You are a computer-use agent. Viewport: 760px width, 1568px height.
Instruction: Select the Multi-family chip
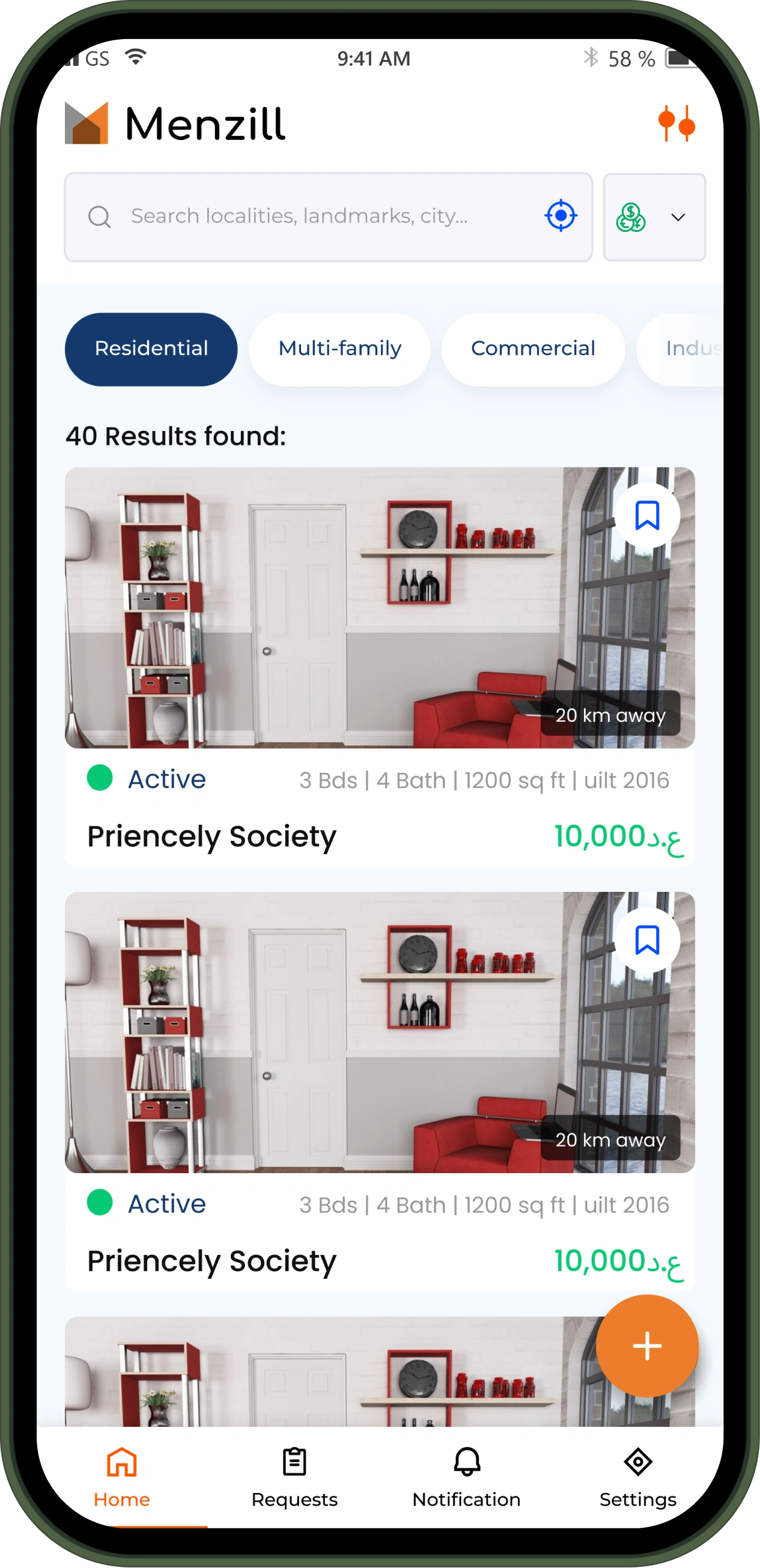coord(339,349)
